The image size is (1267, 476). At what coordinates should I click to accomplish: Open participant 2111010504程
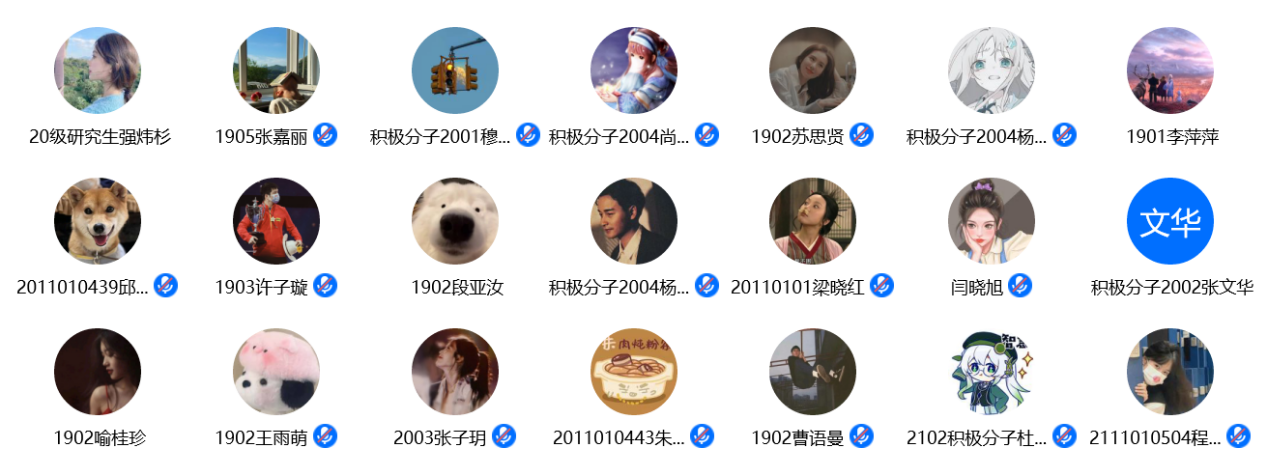(x=1170, y=371)
